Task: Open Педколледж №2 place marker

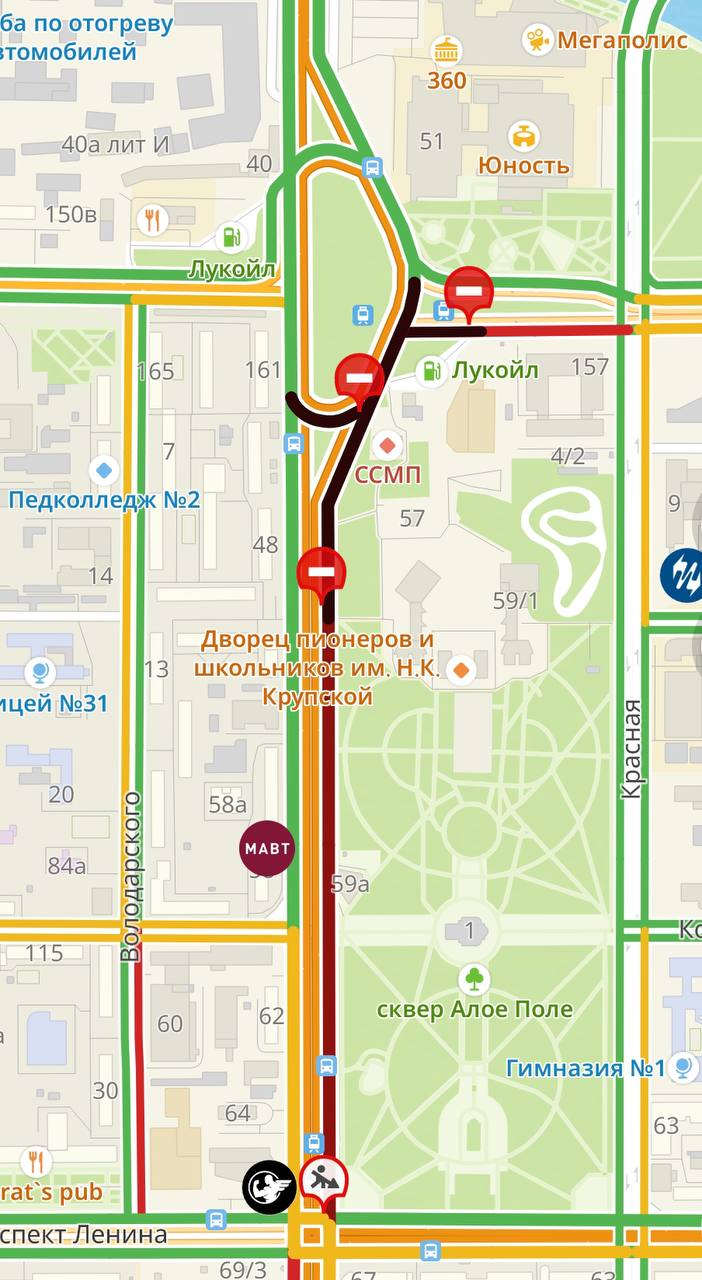Action: pos(104,469)
